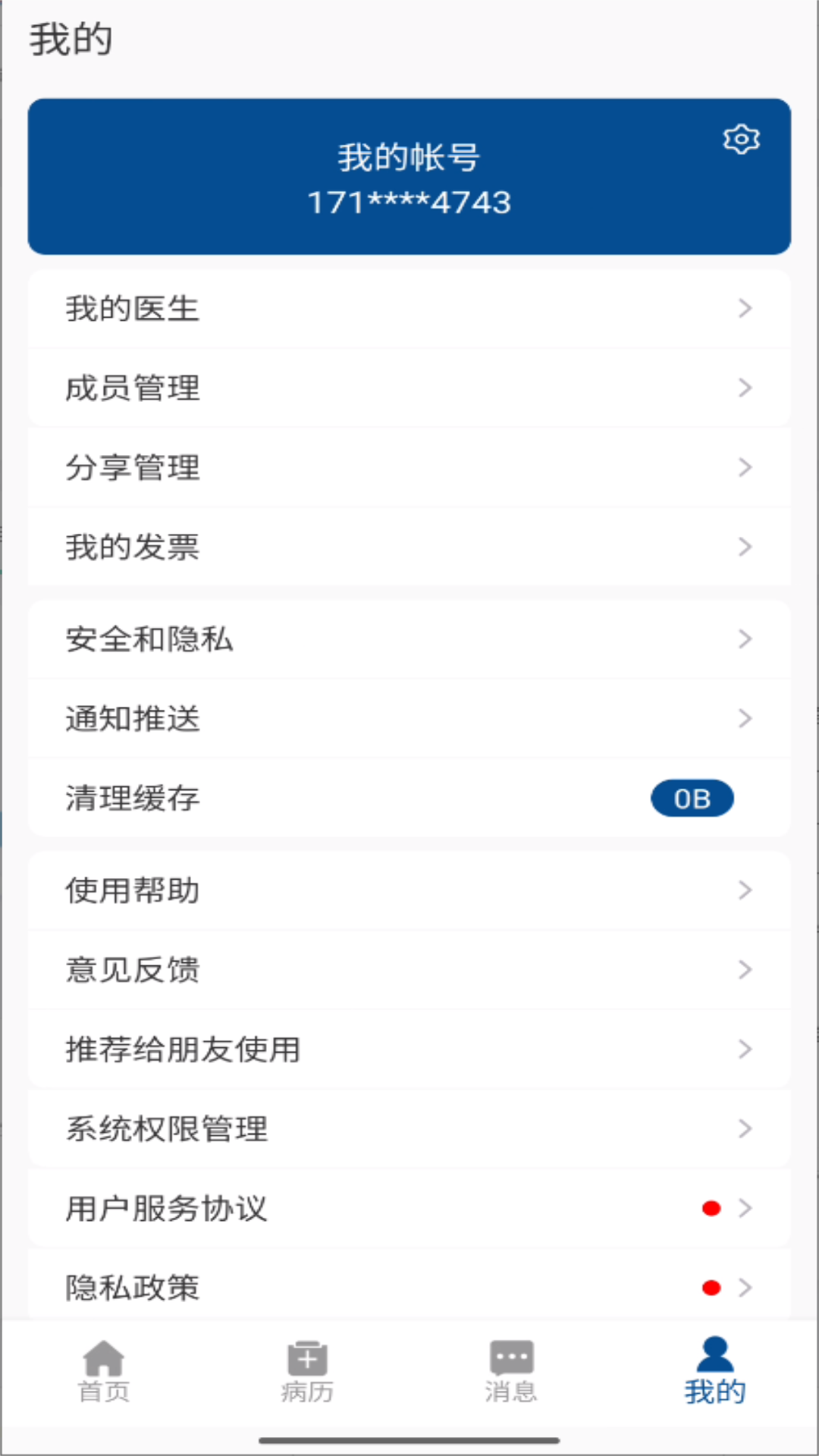Select 推荐给朋友使用 (Recommend to Friends)

tap(409, 1050)
